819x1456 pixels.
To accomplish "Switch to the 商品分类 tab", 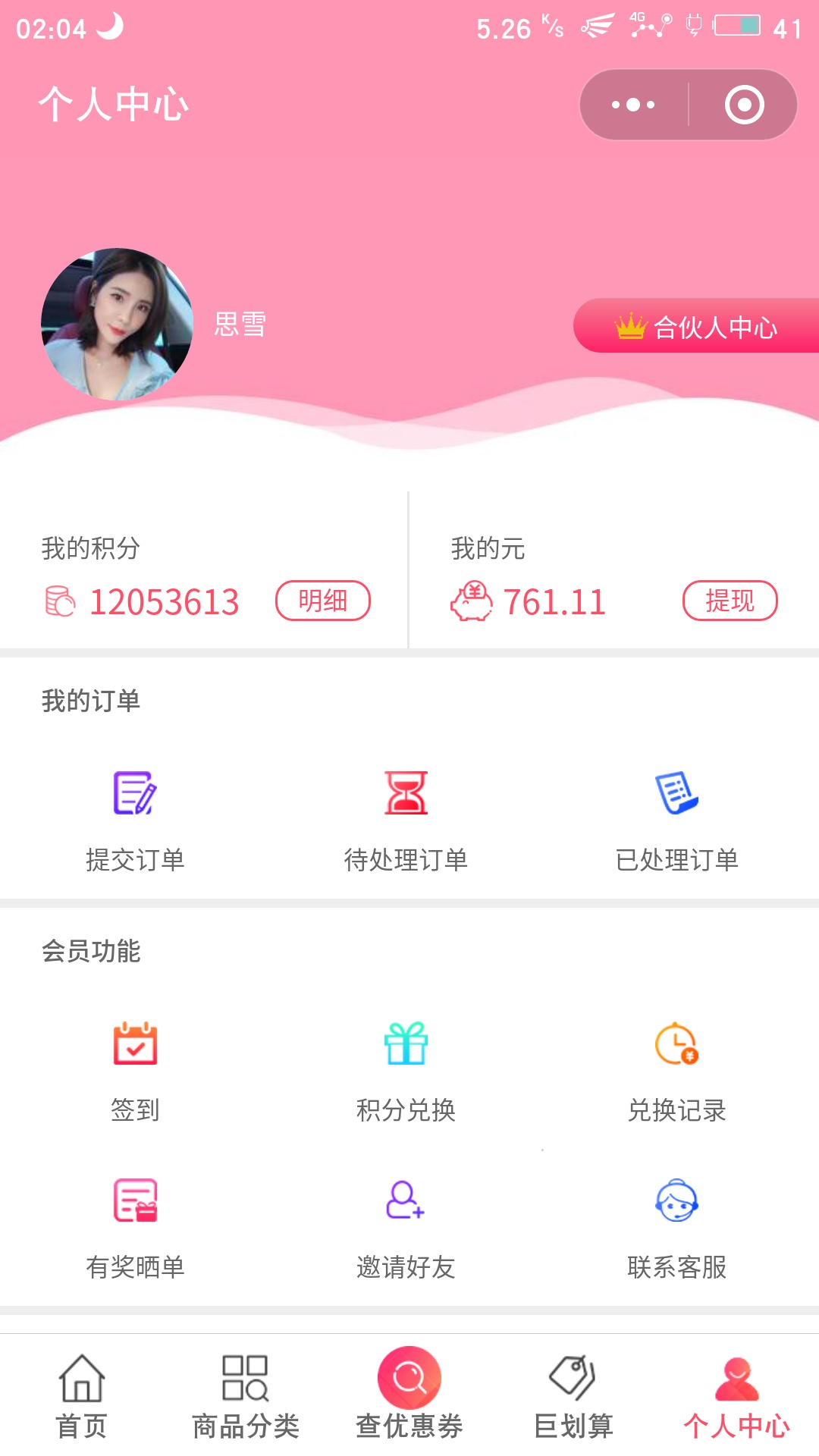I will pos(246,1396).
